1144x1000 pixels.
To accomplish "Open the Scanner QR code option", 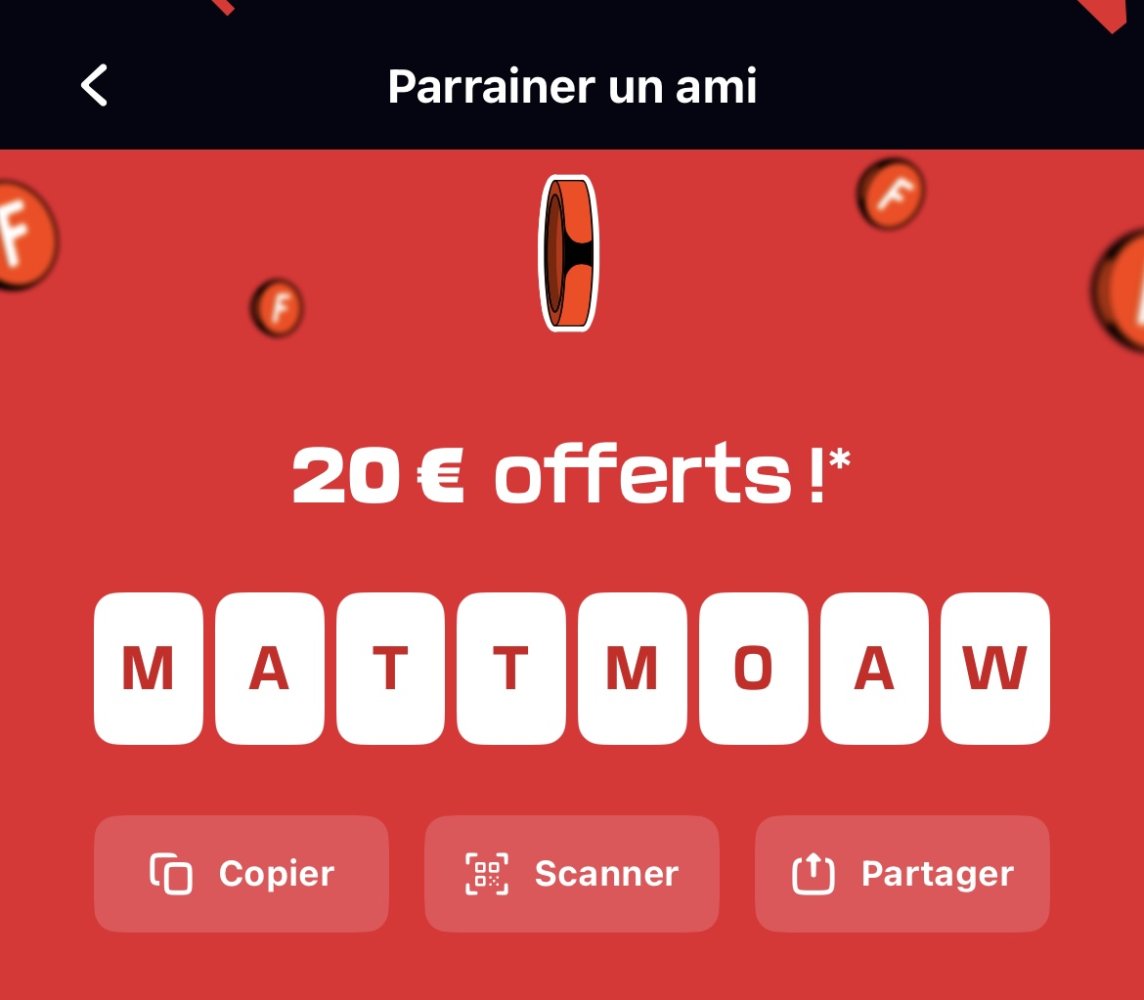I will click(x=571, y=874).
